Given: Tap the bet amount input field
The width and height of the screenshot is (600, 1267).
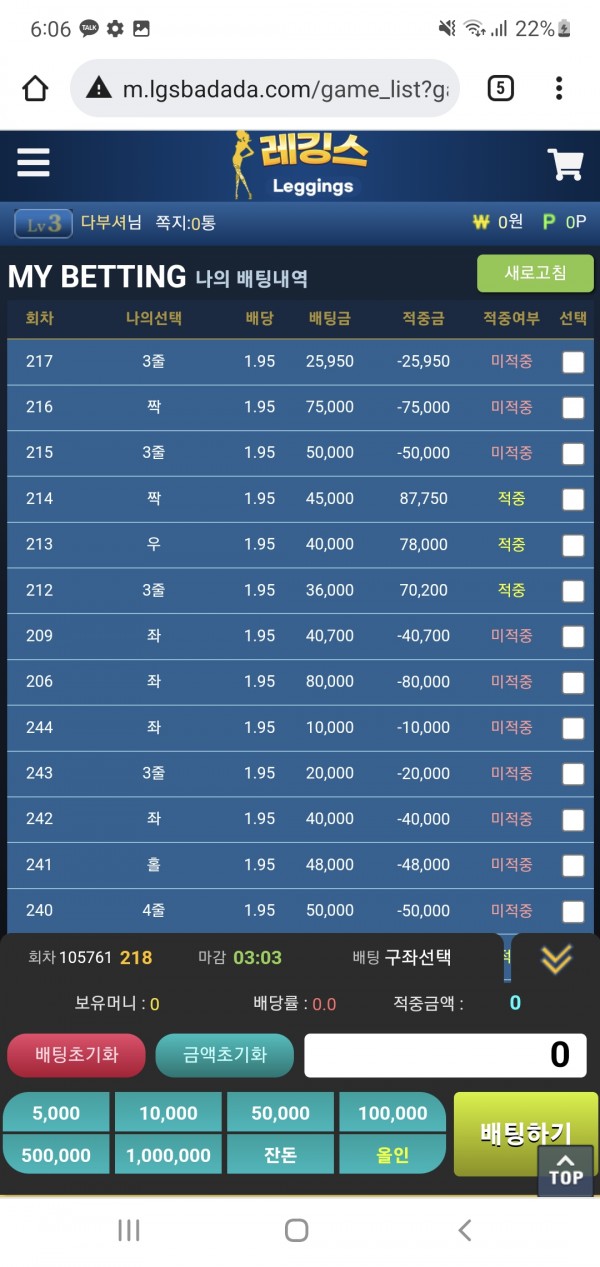Looking at the screenshot, I should (445, 1055).
